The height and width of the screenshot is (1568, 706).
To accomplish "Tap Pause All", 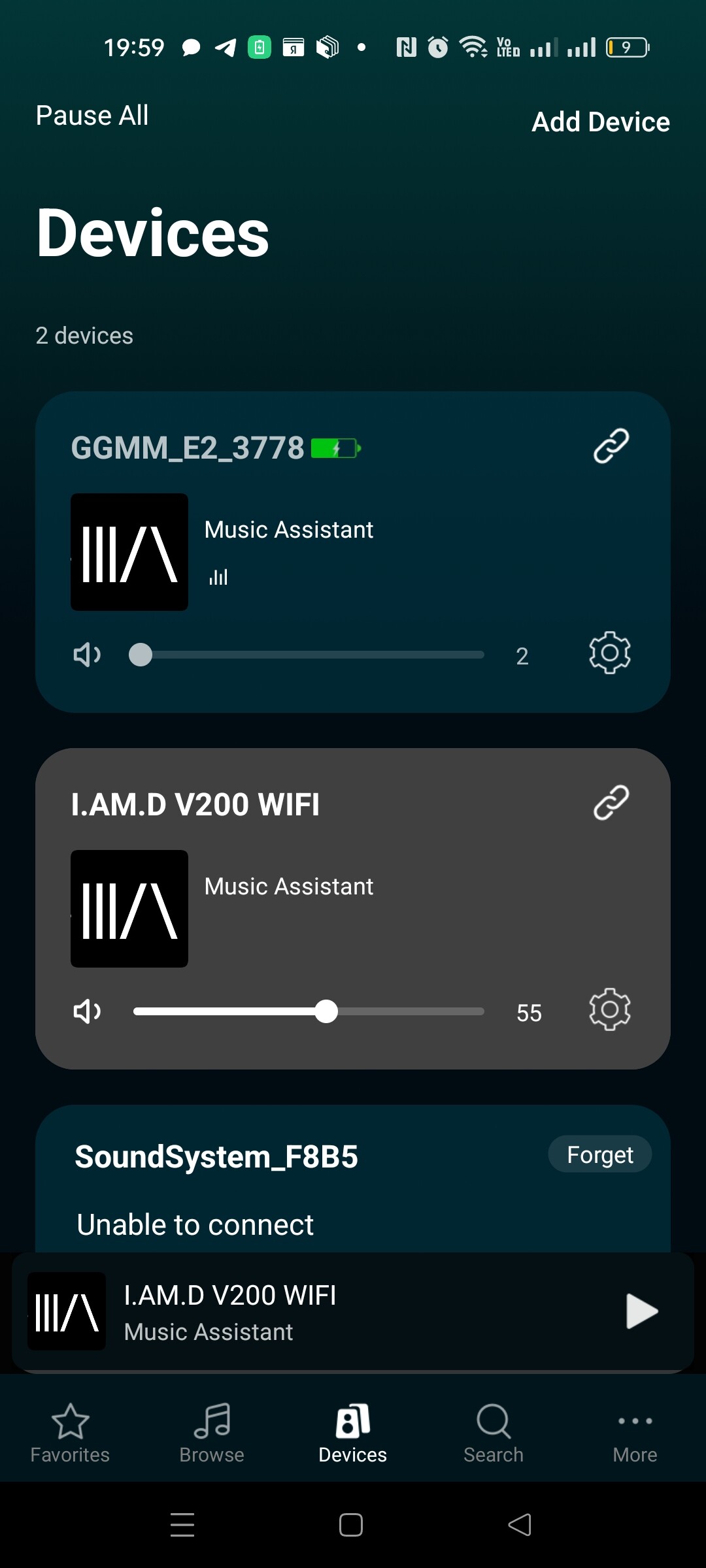I will pyautogui.click(x=92, y=116).
